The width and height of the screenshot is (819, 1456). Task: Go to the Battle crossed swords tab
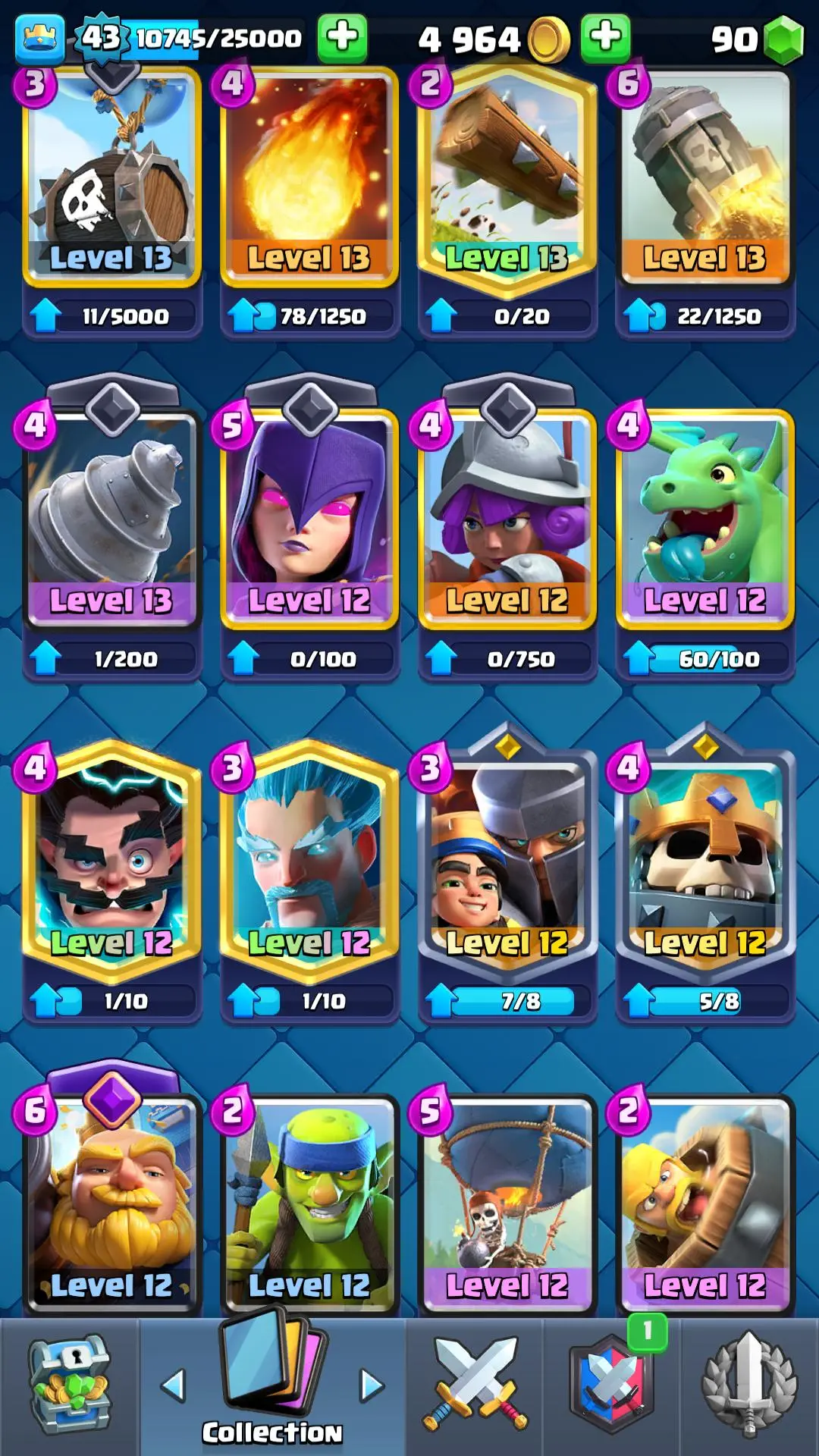[475, 1386]
